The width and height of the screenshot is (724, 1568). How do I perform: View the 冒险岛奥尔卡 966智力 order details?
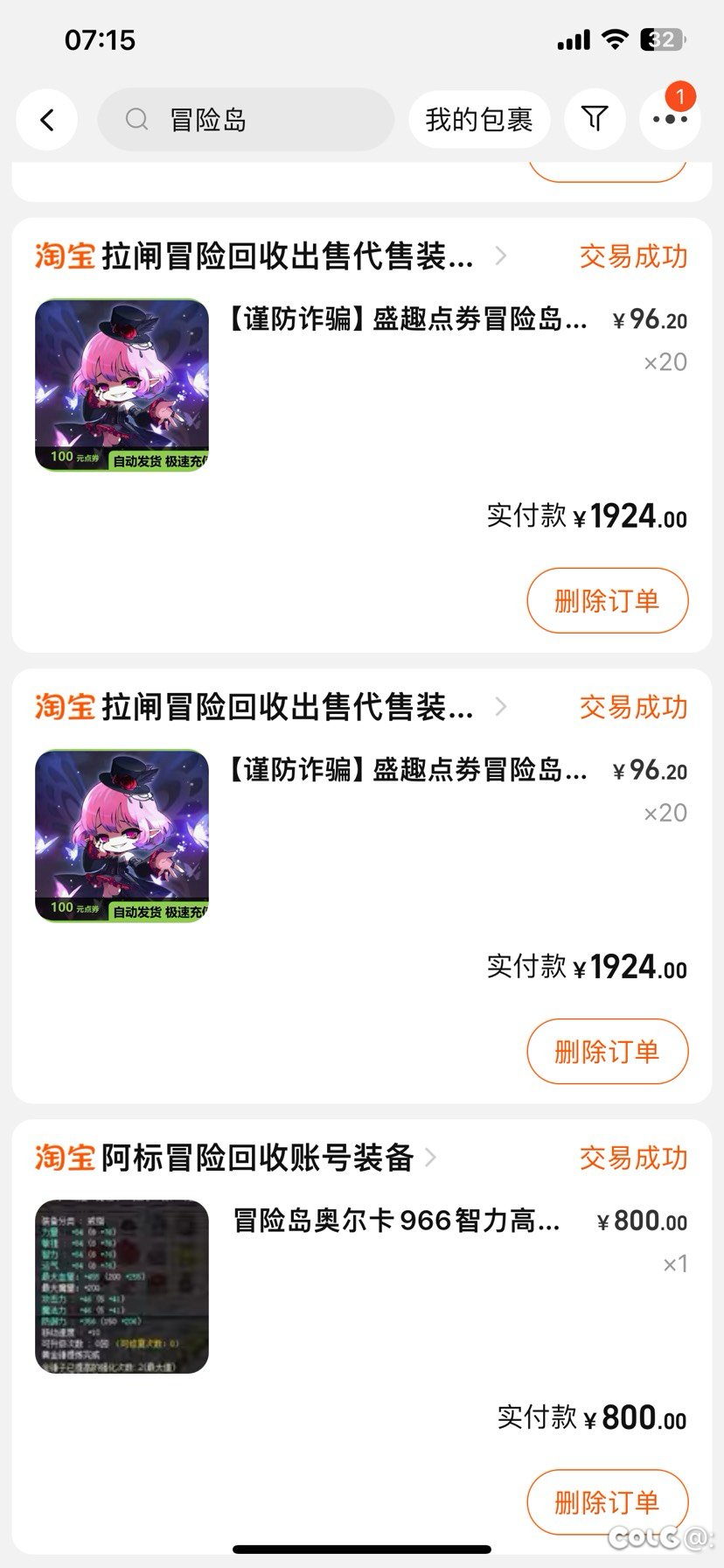click(x=397, y=1220)
